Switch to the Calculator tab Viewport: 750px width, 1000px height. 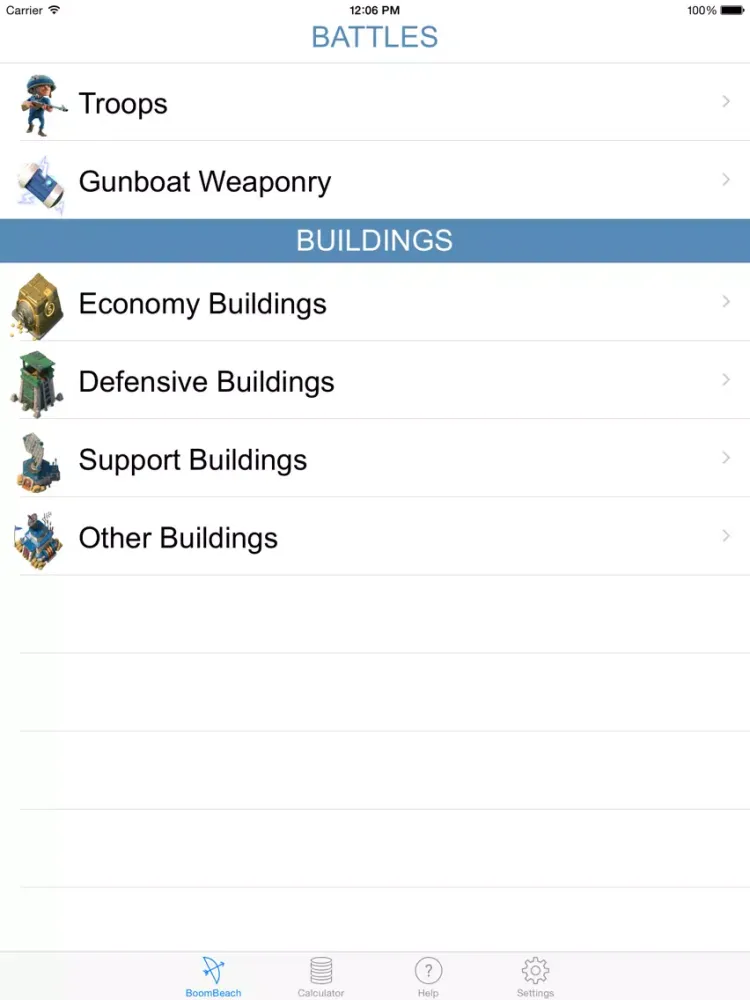(x=321, y=976)
